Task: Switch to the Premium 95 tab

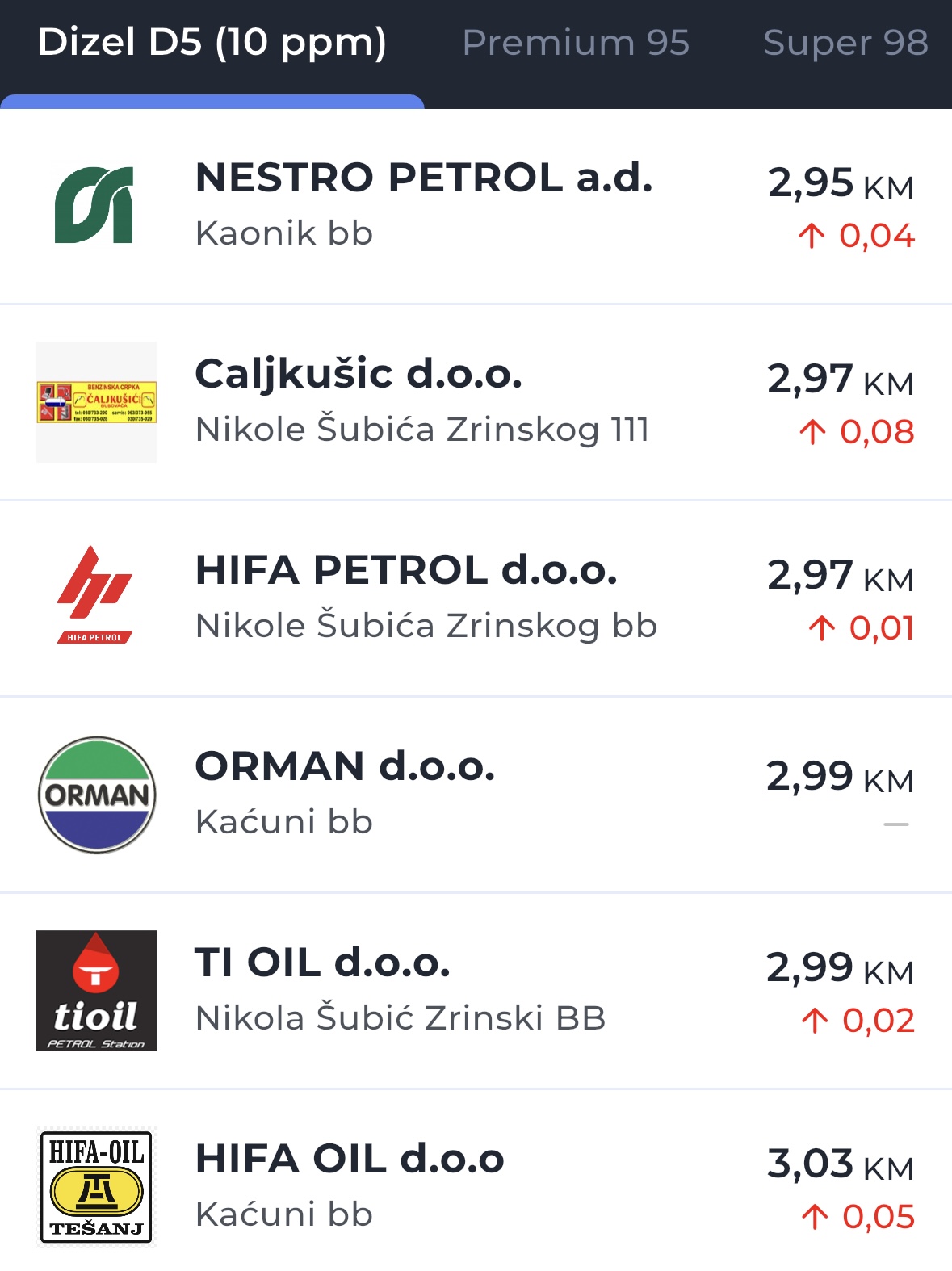Action: pos(576,44)
